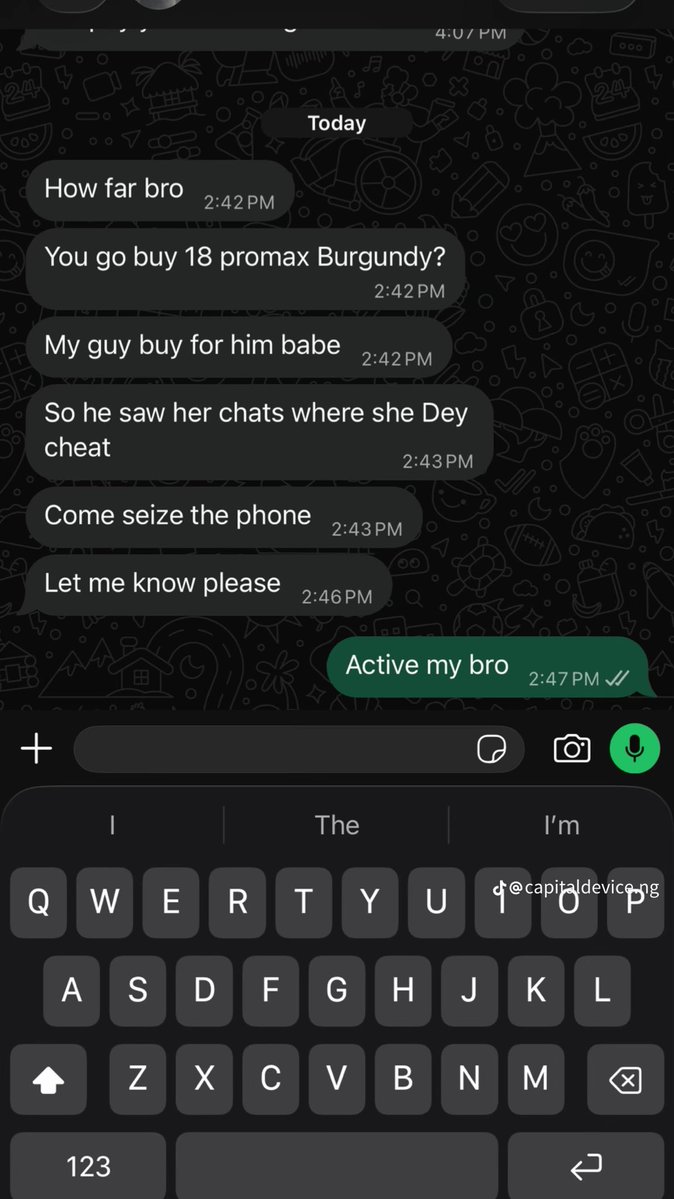Image resolution: width=674 pixels, height=1199 pixels.
Task: Tap the green microphone icon
Action: [x=634, y=749]
